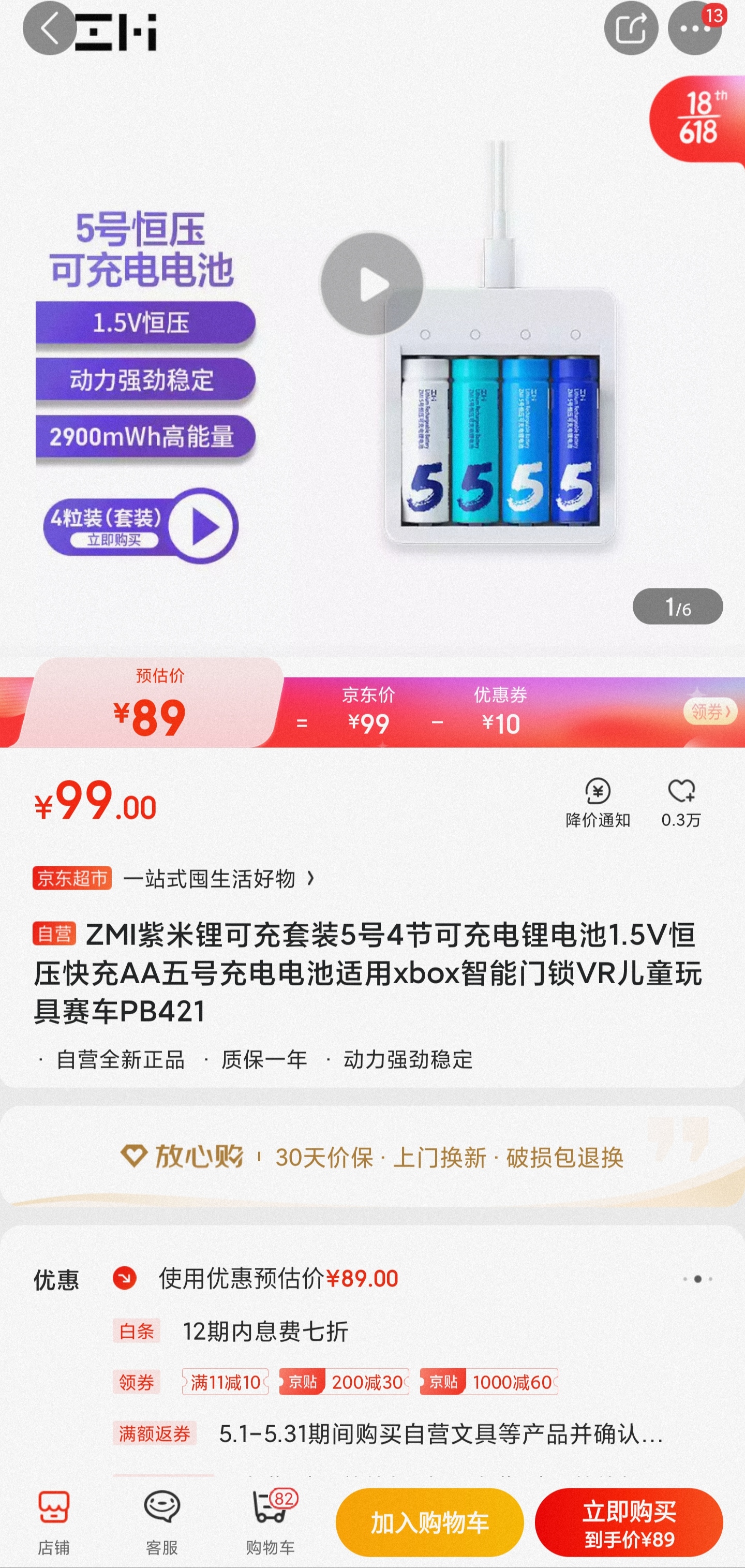Open the overflow menu with three dots
The width and height of the screenshot is (745, 1568).
(694, 28)
